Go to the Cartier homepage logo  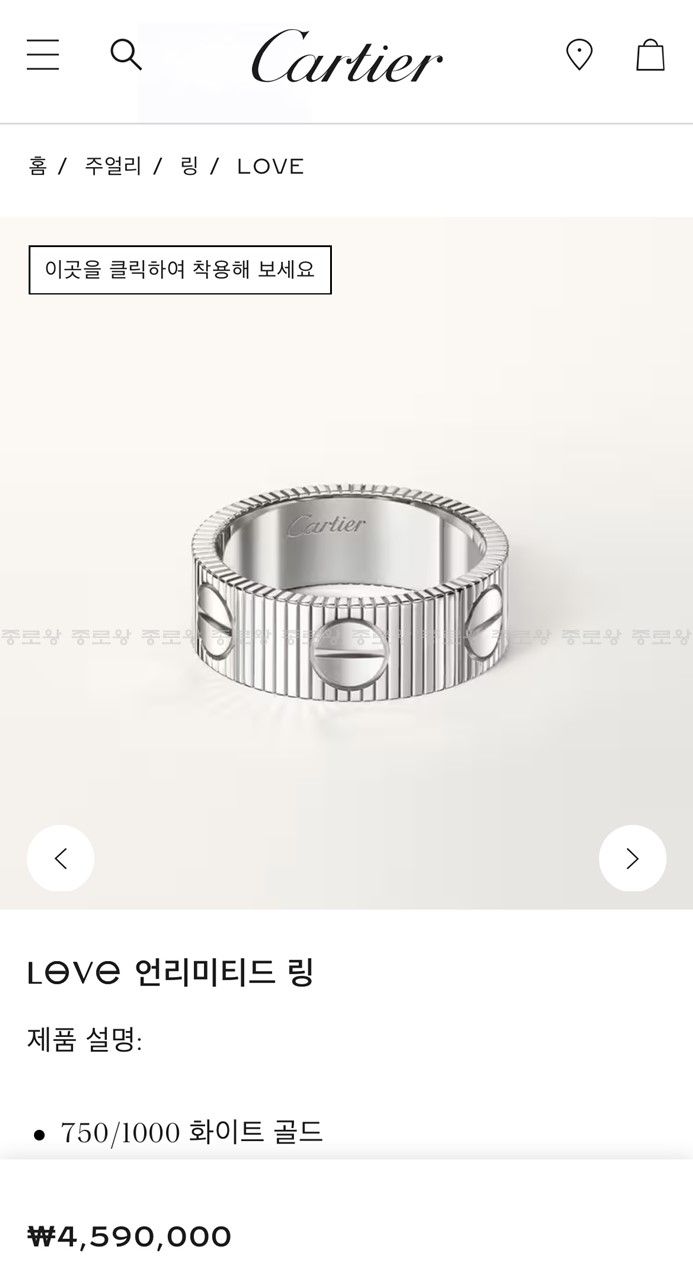click(346, 56)
